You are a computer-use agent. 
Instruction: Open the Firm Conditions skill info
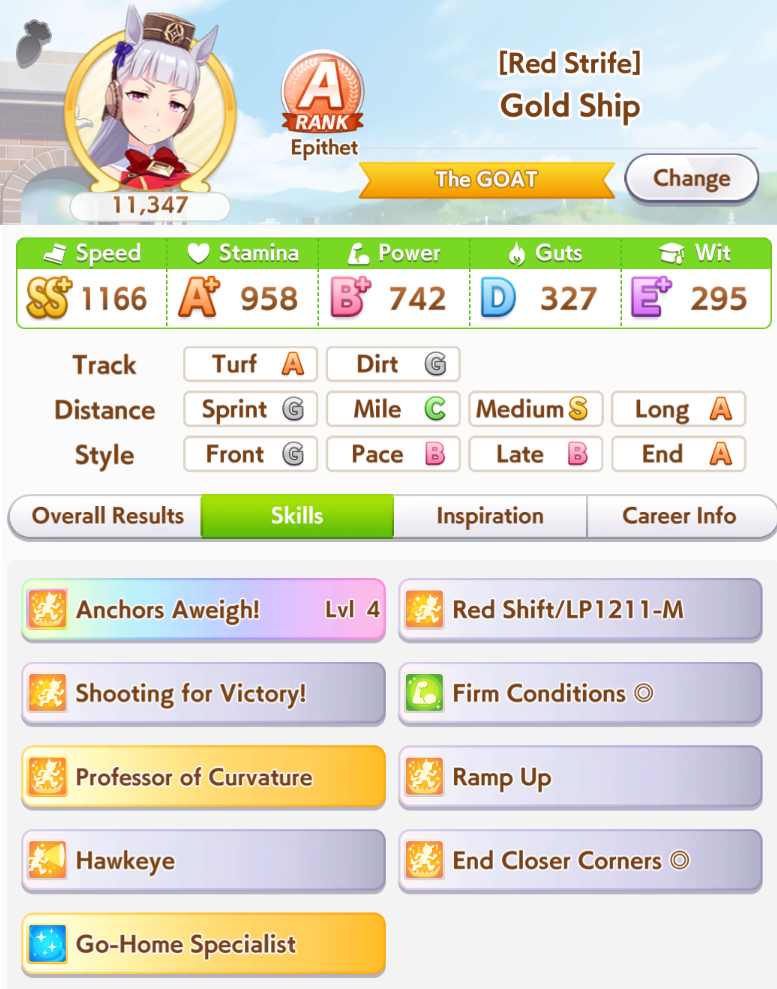(x=580, y=693)
